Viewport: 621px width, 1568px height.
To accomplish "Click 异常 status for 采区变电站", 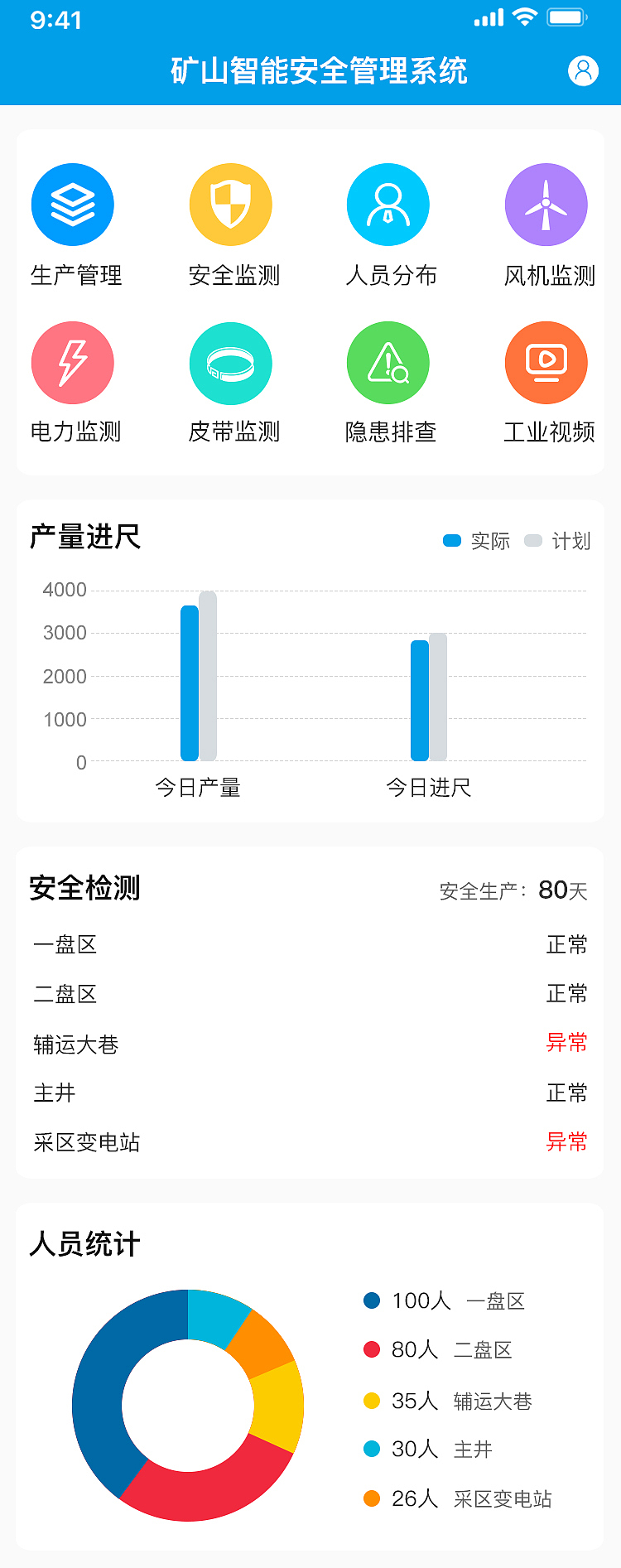I will (567, 1141).
